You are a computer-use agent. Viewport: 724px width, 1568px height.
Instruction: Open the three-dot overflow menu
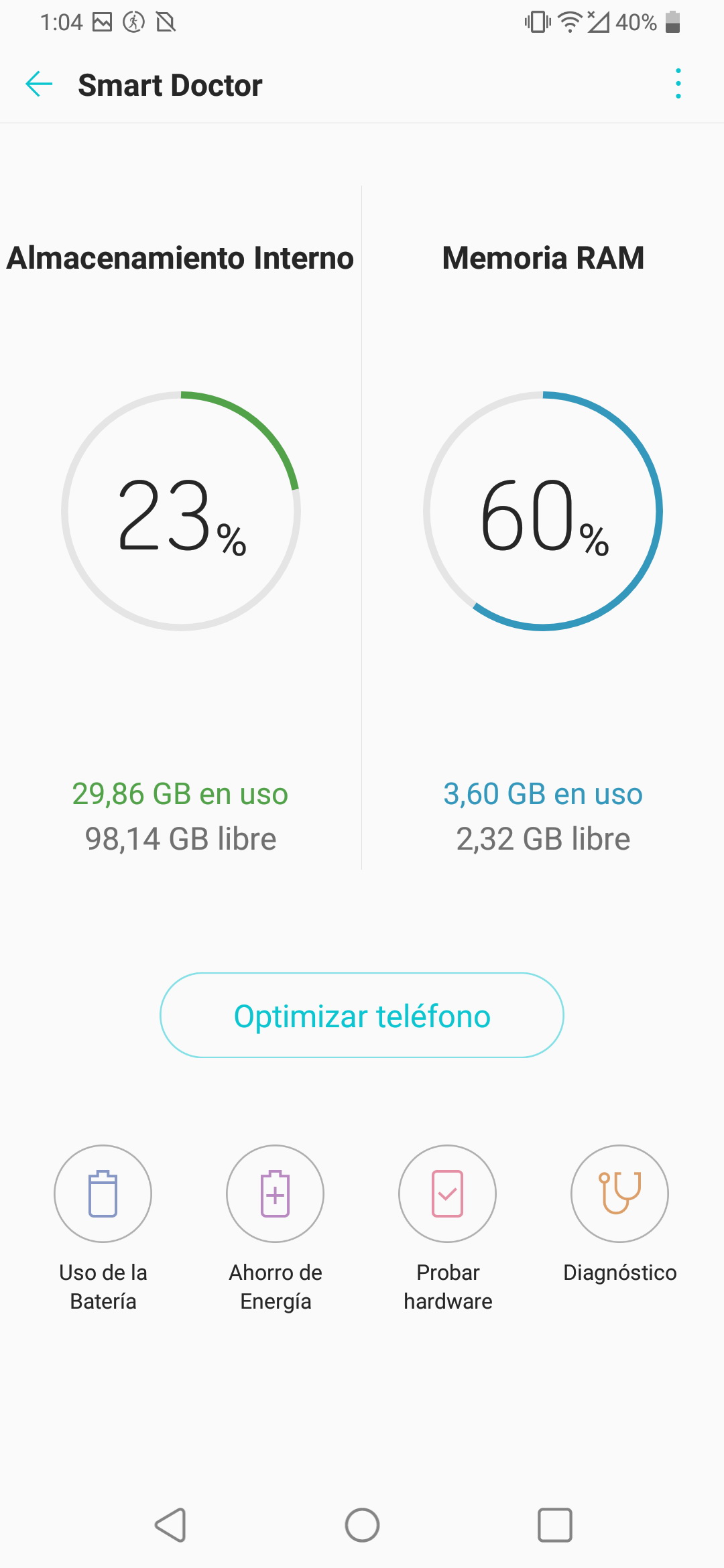tap(678, 84)
